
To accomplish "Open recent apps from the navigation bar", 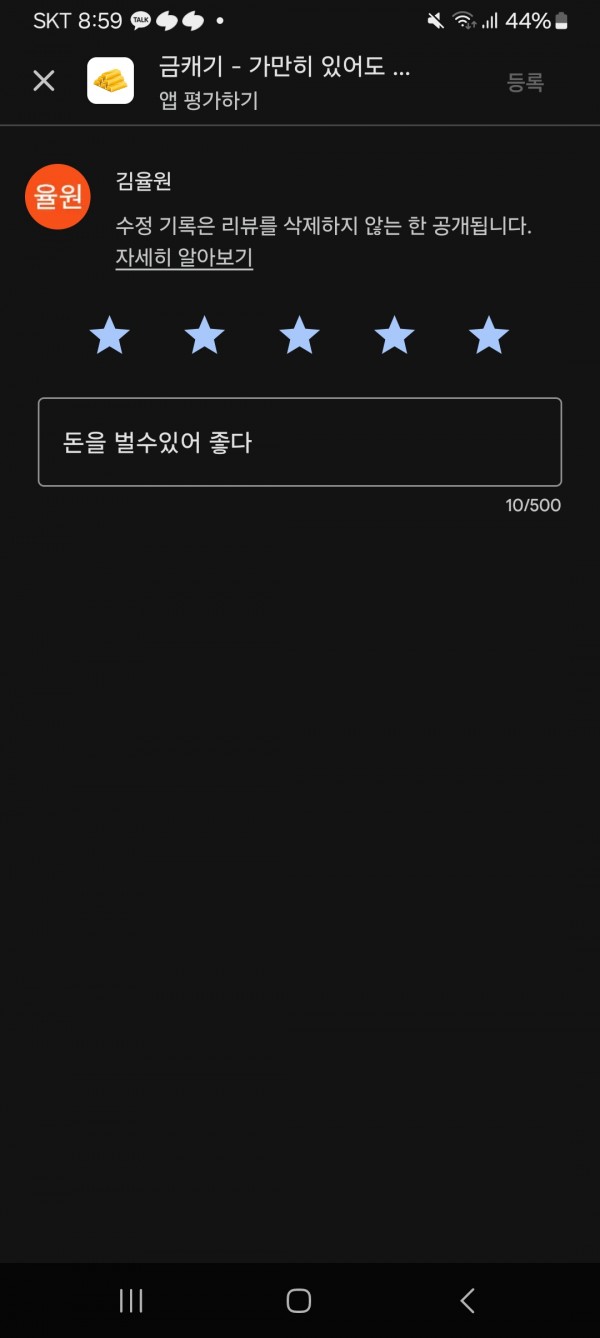I will click(x=131, y=1300).
